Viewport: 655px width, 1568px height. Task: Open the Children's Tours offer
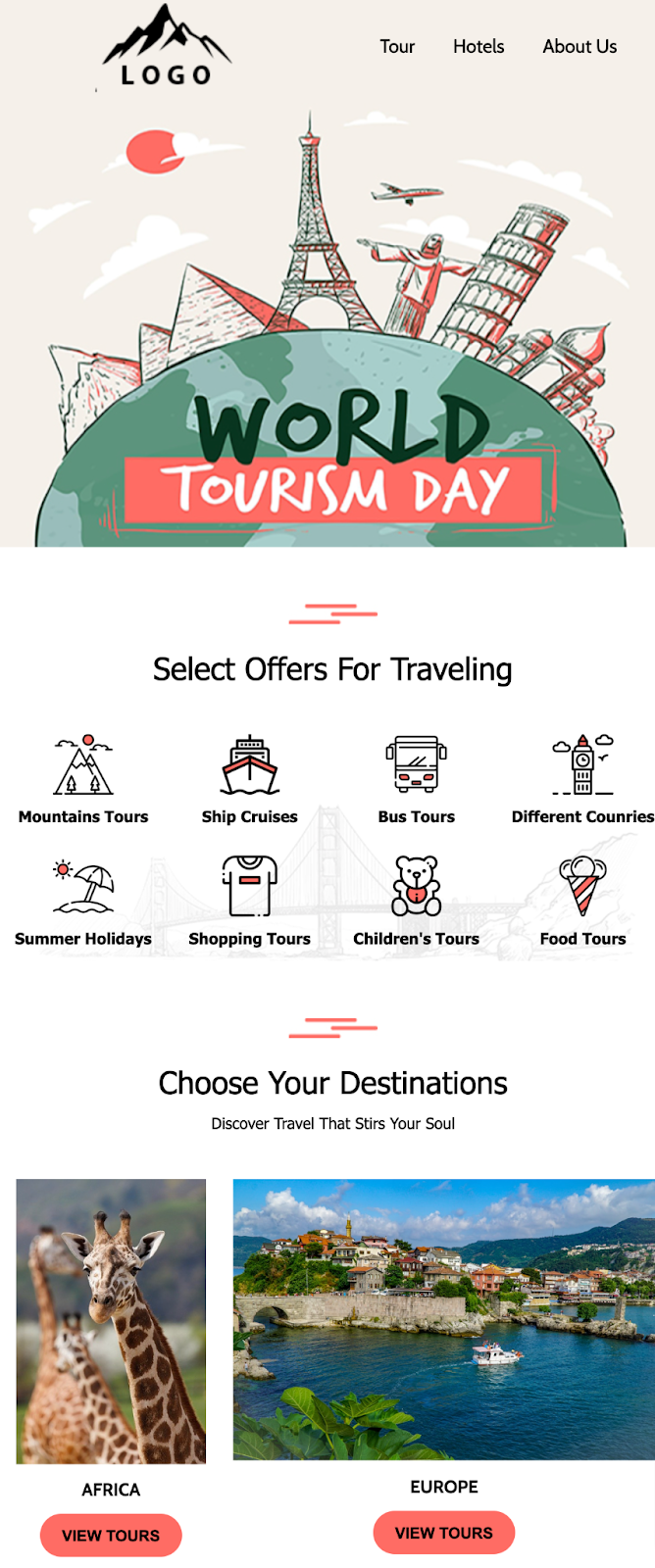coord(417,901)
